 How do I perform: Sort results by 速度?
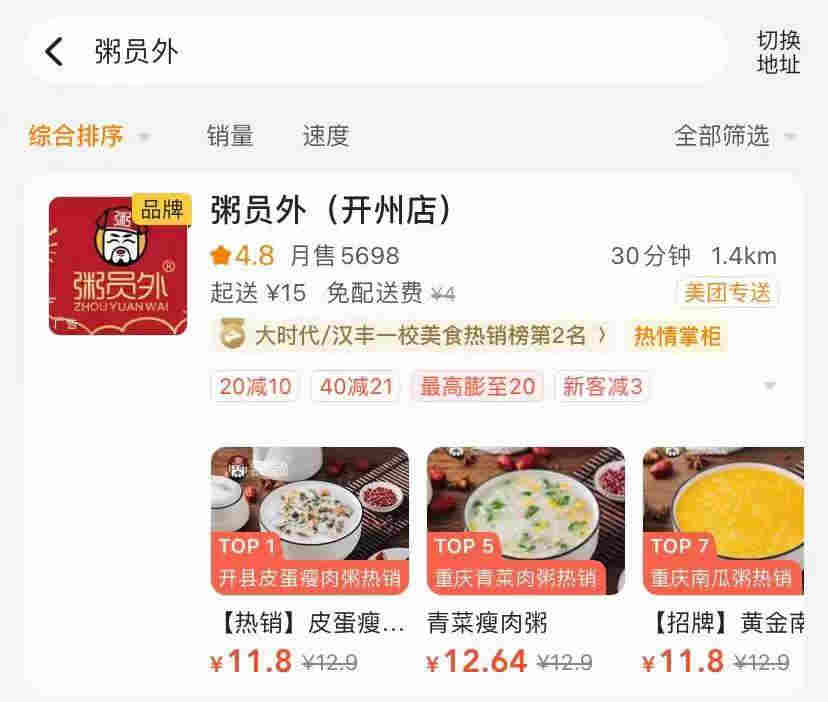(x=326, y=136)
